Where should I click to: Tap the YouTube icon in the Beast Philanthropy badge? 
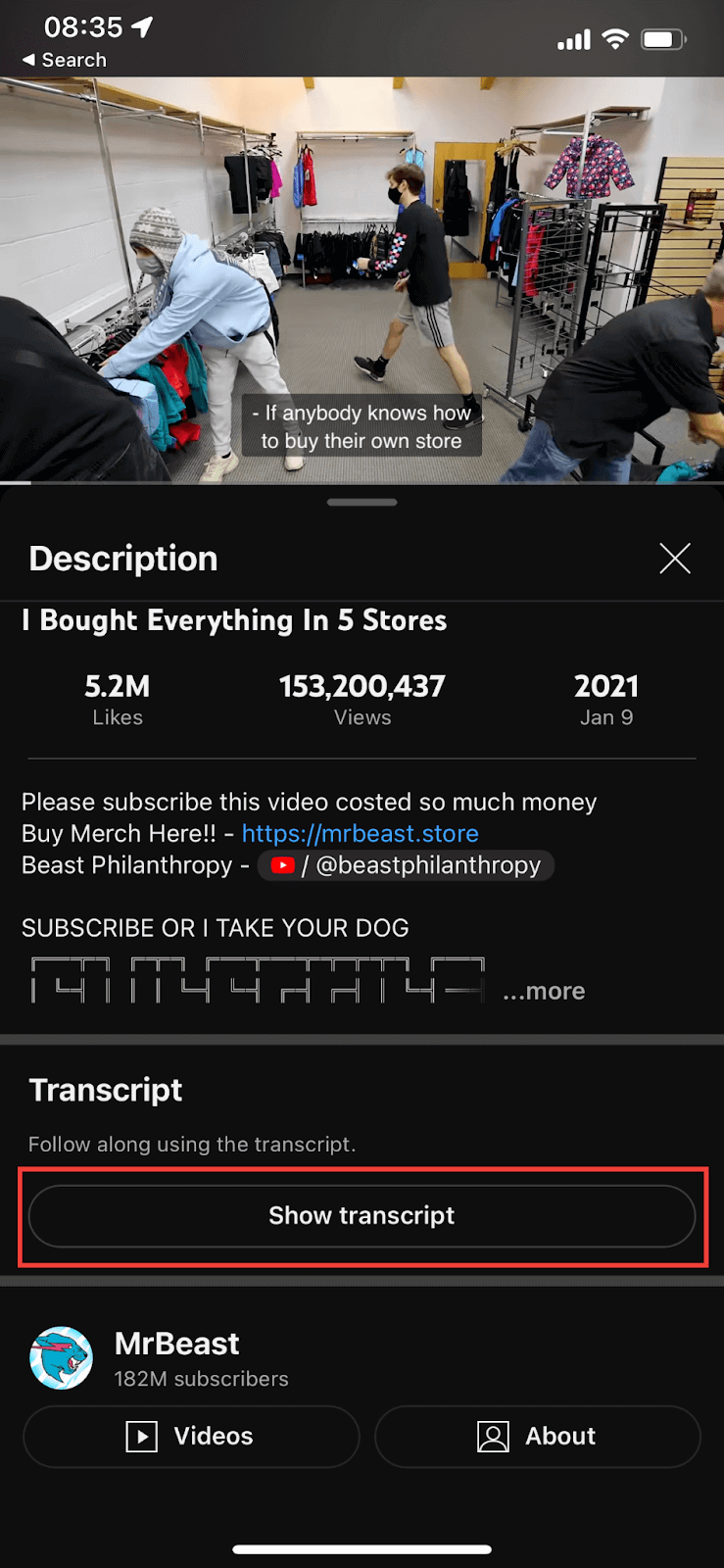pos(282,865)
